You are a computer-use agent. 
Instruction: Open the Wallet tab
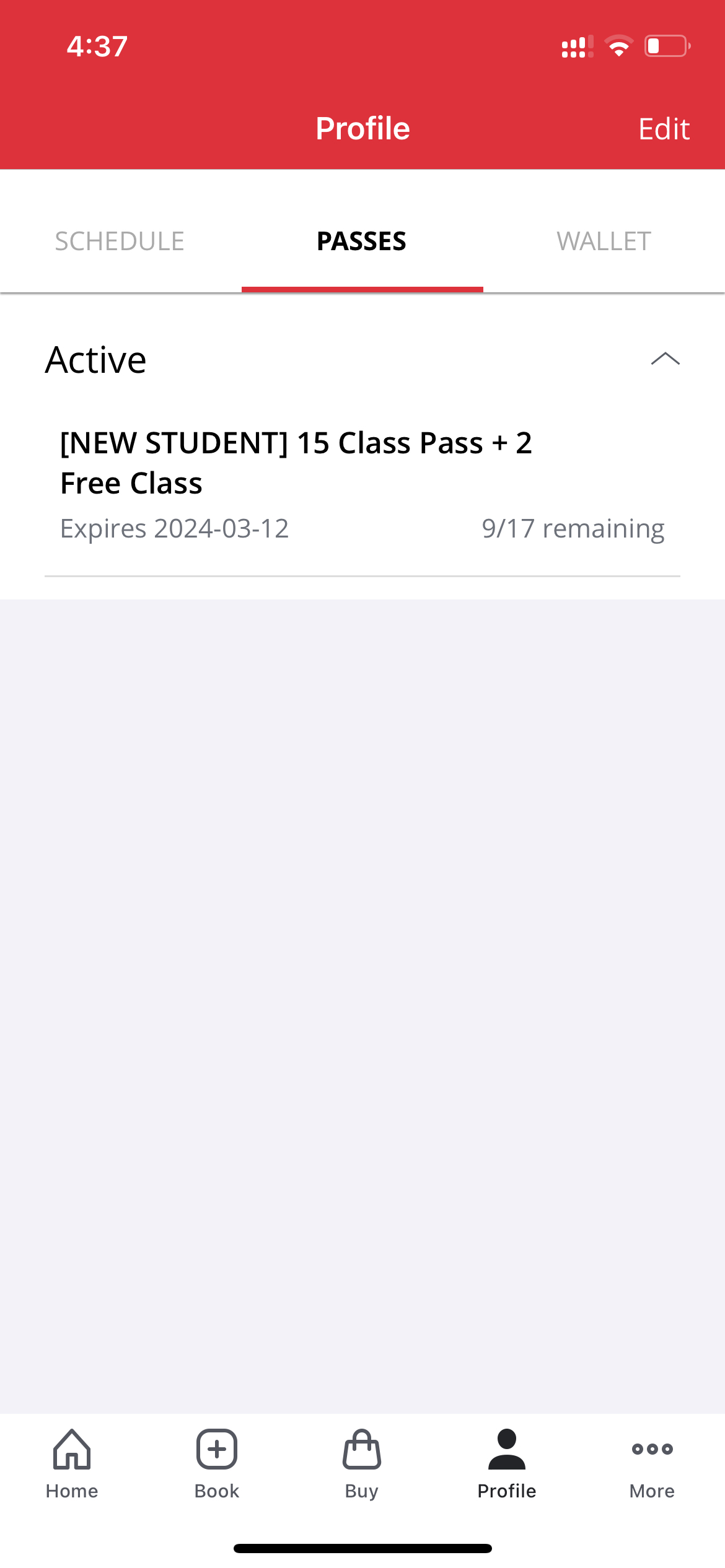(x=604, y=242)
